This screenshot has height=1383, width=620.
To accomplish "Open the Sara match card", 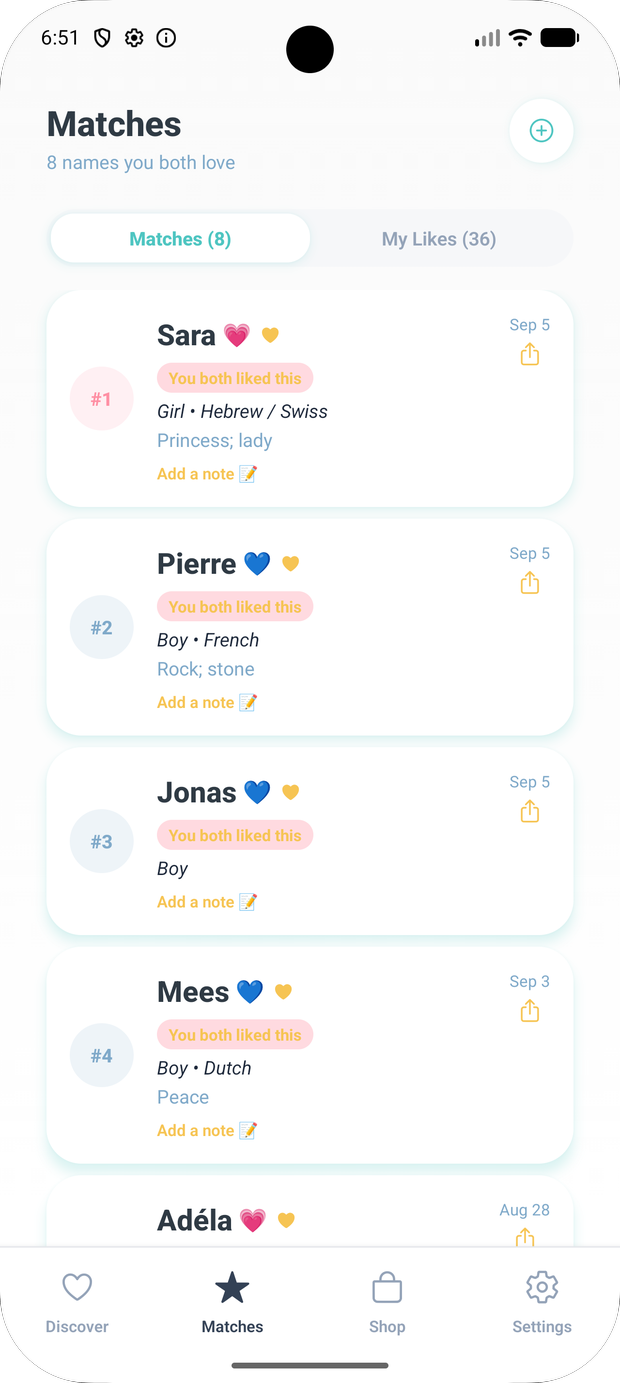I will click(x=310, y=399).
